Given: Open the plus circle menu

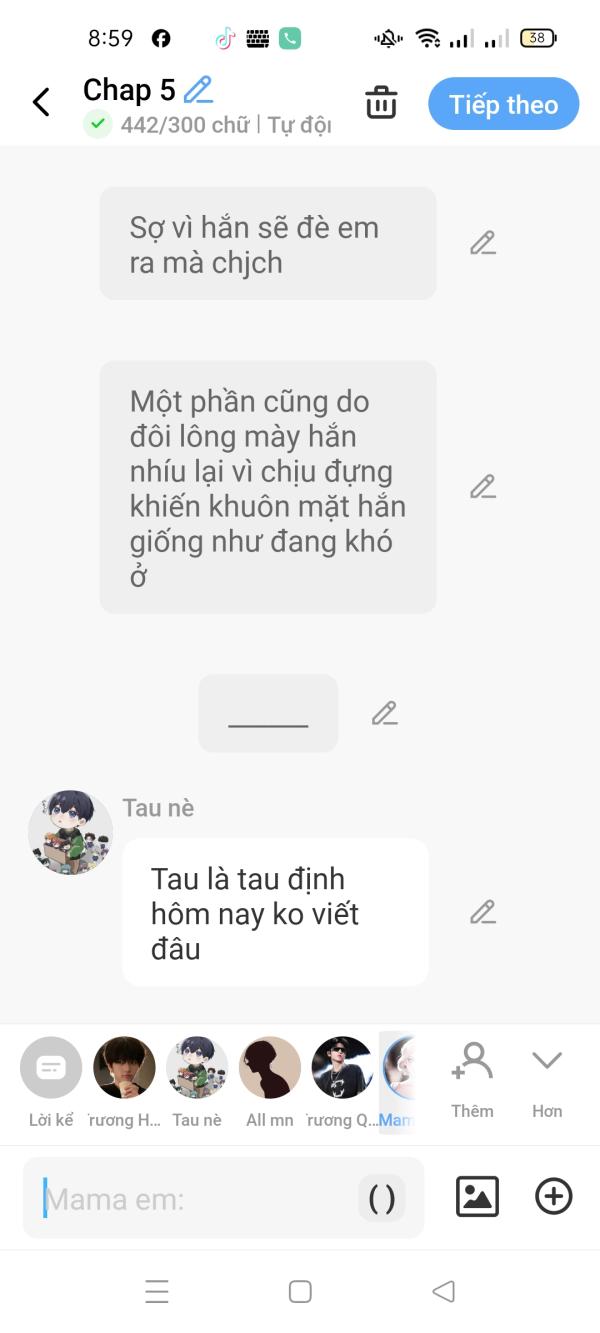Looking at the screenshot, I should coord(554,1196).
